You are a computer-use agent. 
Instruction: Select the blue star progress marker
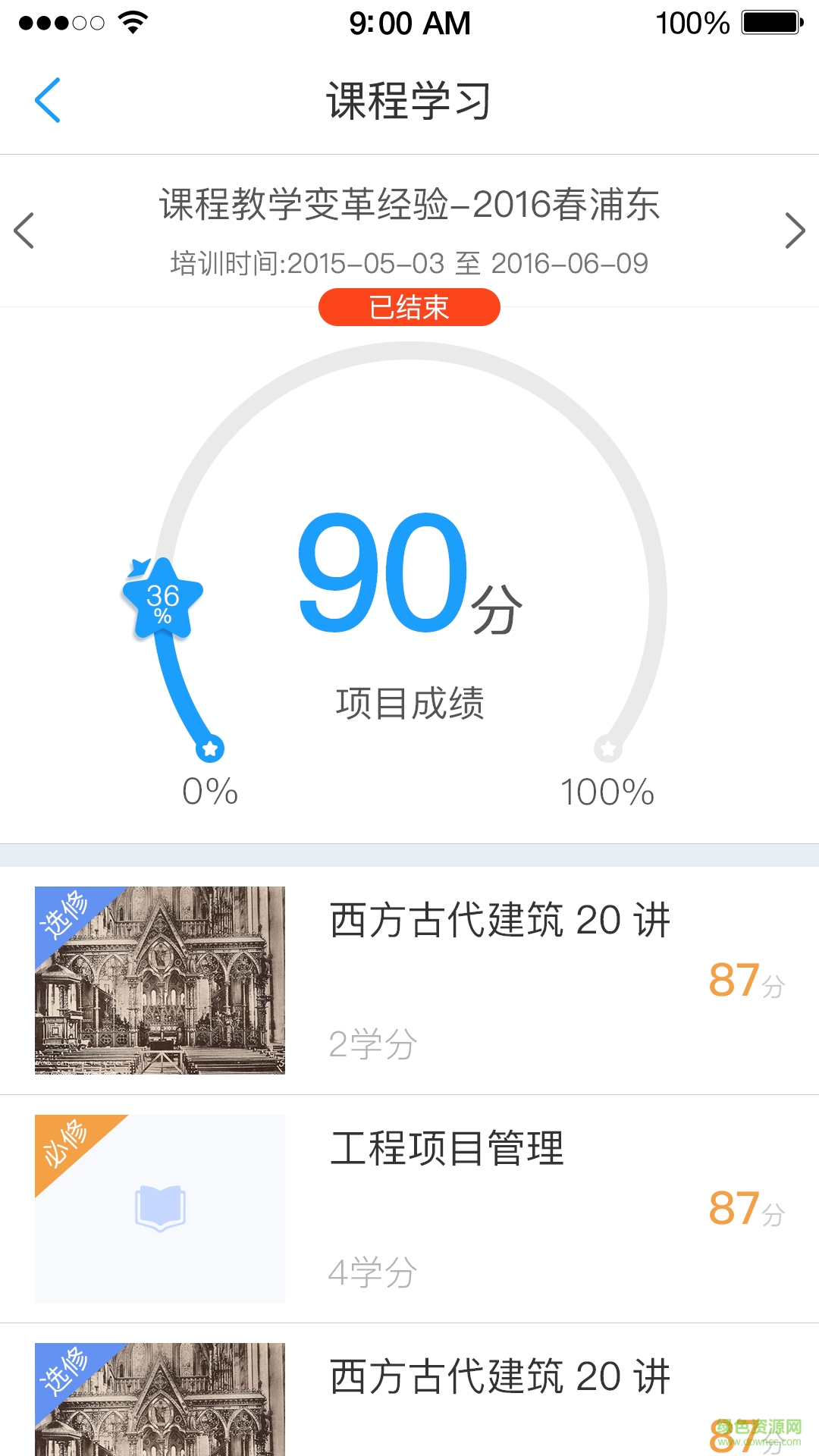[x=211, y=748]
